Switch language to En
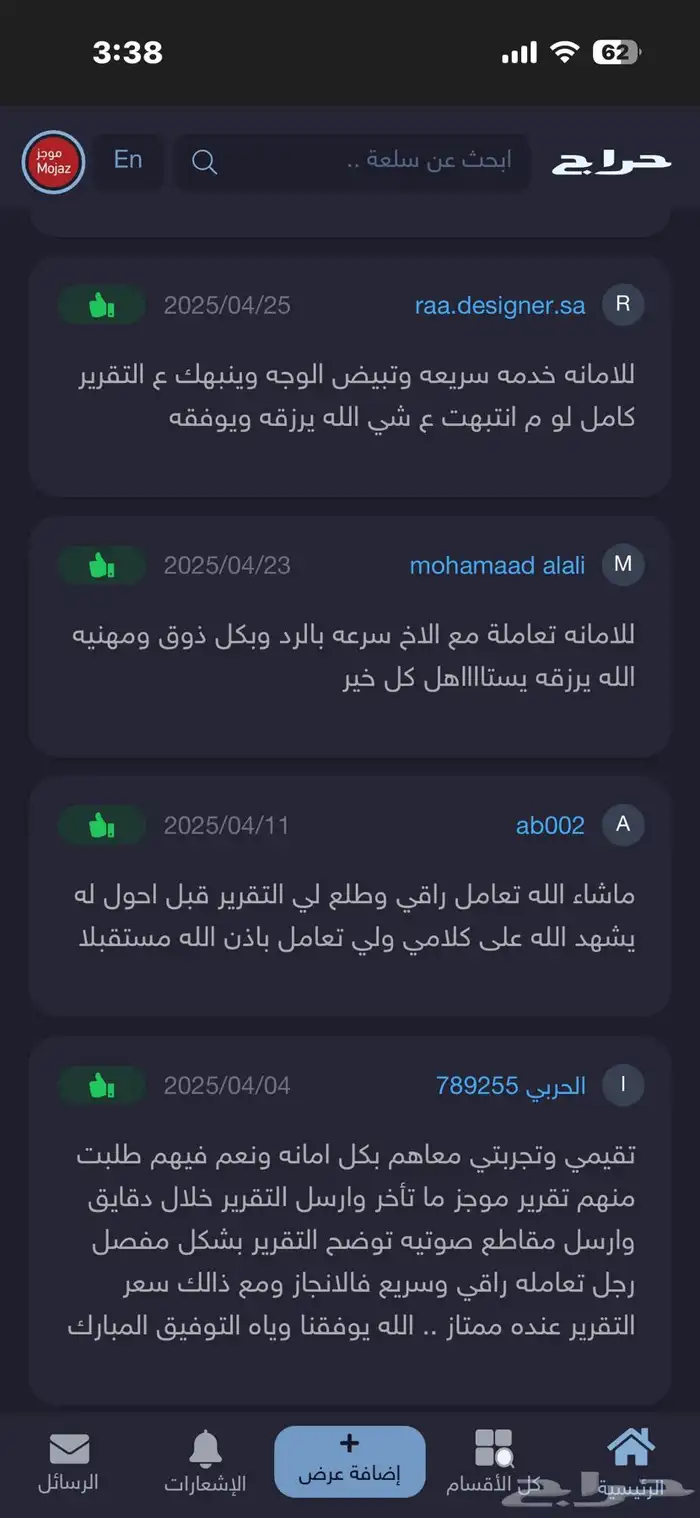This screenshot has height=1518, width=700. (x=128, y=160)
